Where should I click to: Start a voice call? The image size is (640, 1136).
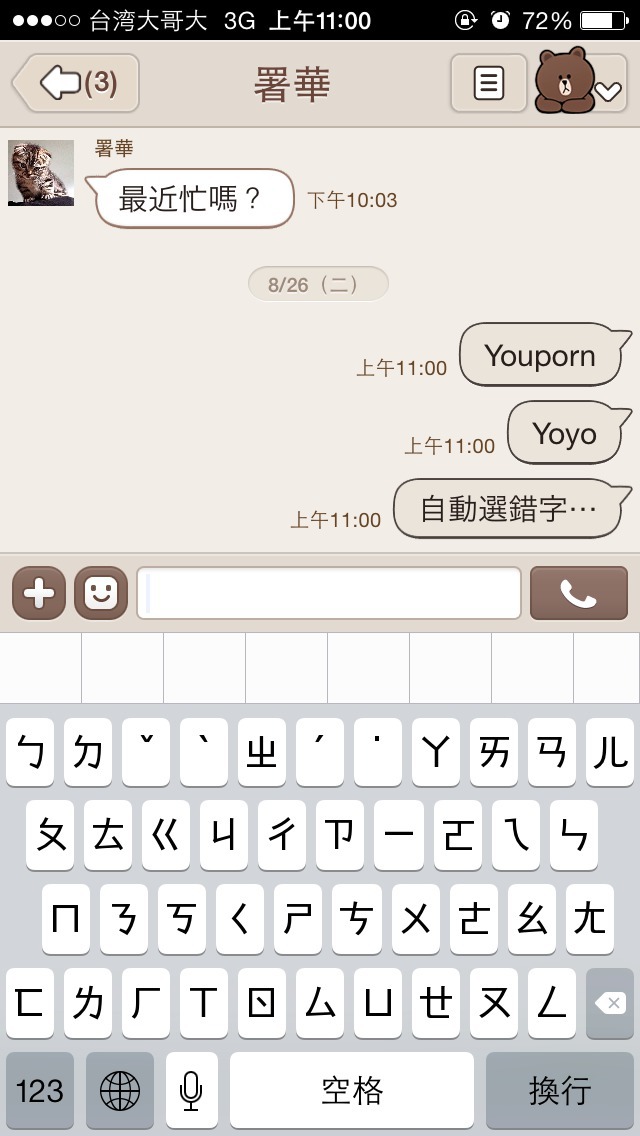coord(578,593)
